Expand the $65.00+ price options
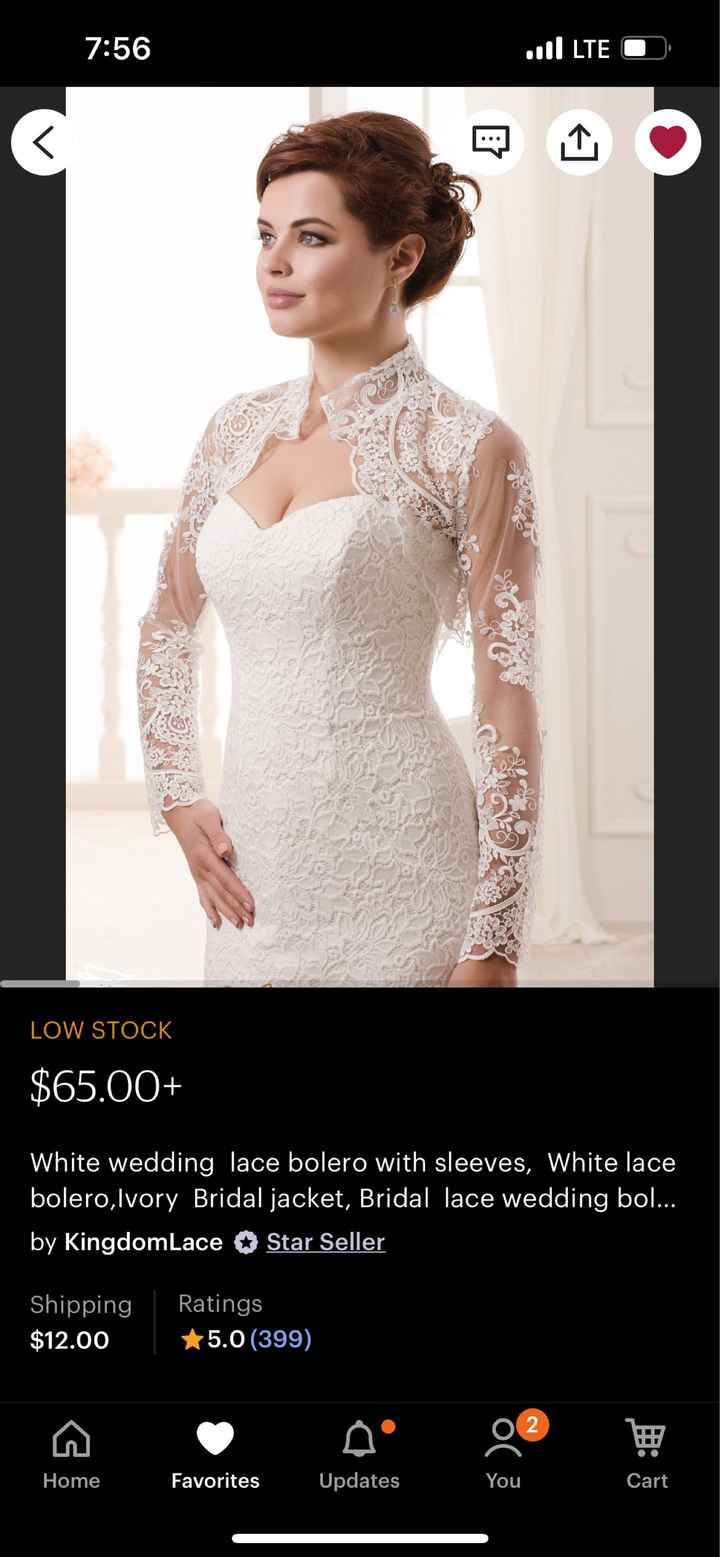 tap(105, 1085)
